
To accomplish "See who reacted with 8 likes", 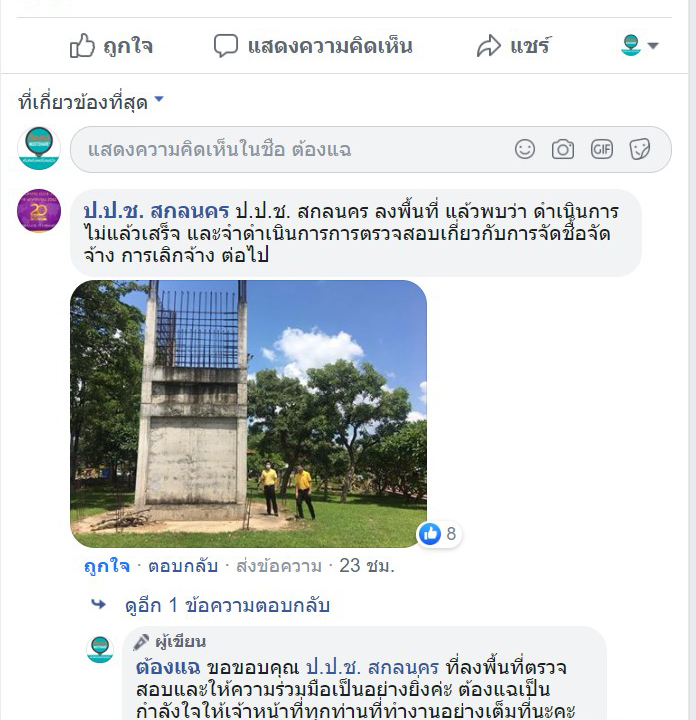I will [x=440, y=534].
